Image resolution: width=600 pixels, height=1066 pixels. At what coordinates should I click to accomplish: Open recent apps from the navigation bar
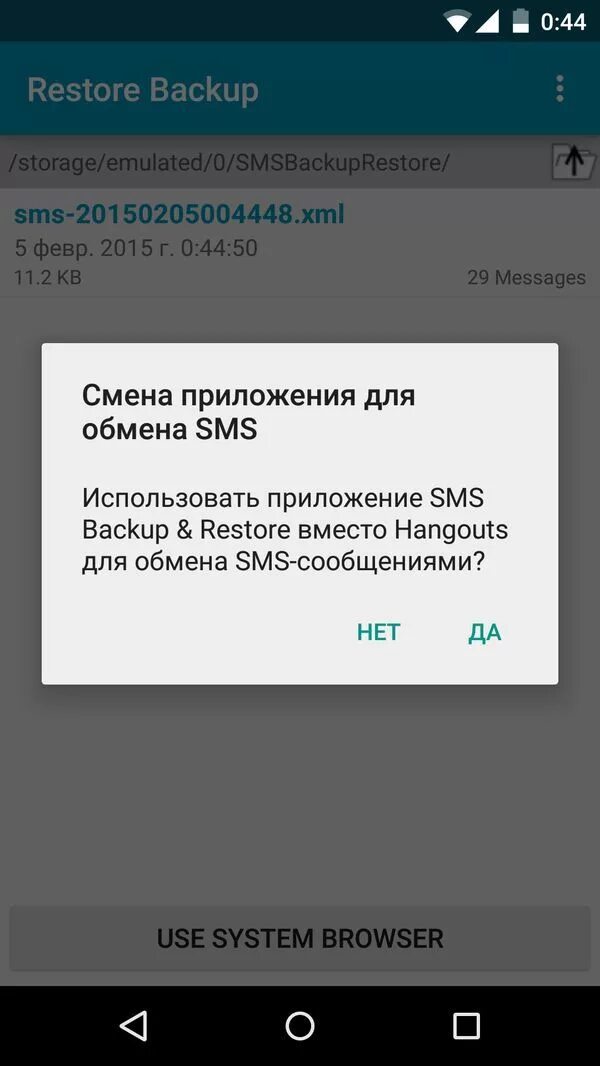(466, 1025)
